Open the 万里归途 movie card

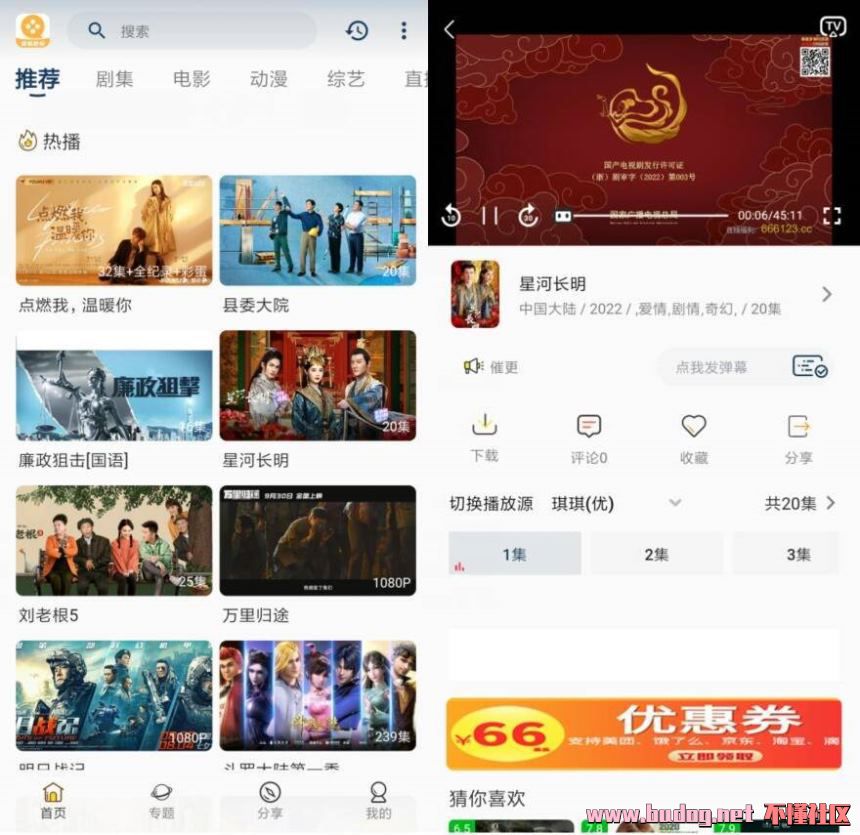(317, 541)
